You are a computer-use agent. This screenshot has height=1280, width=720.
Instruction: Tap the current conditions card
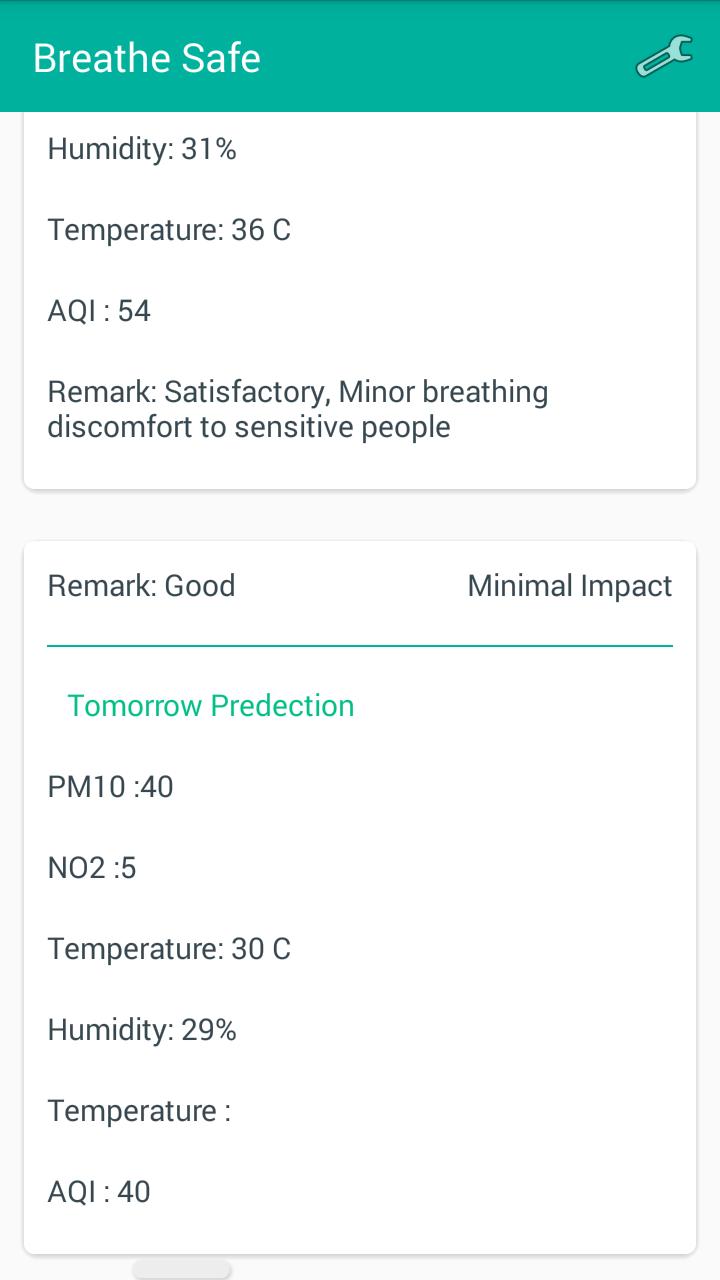[360, 300]
